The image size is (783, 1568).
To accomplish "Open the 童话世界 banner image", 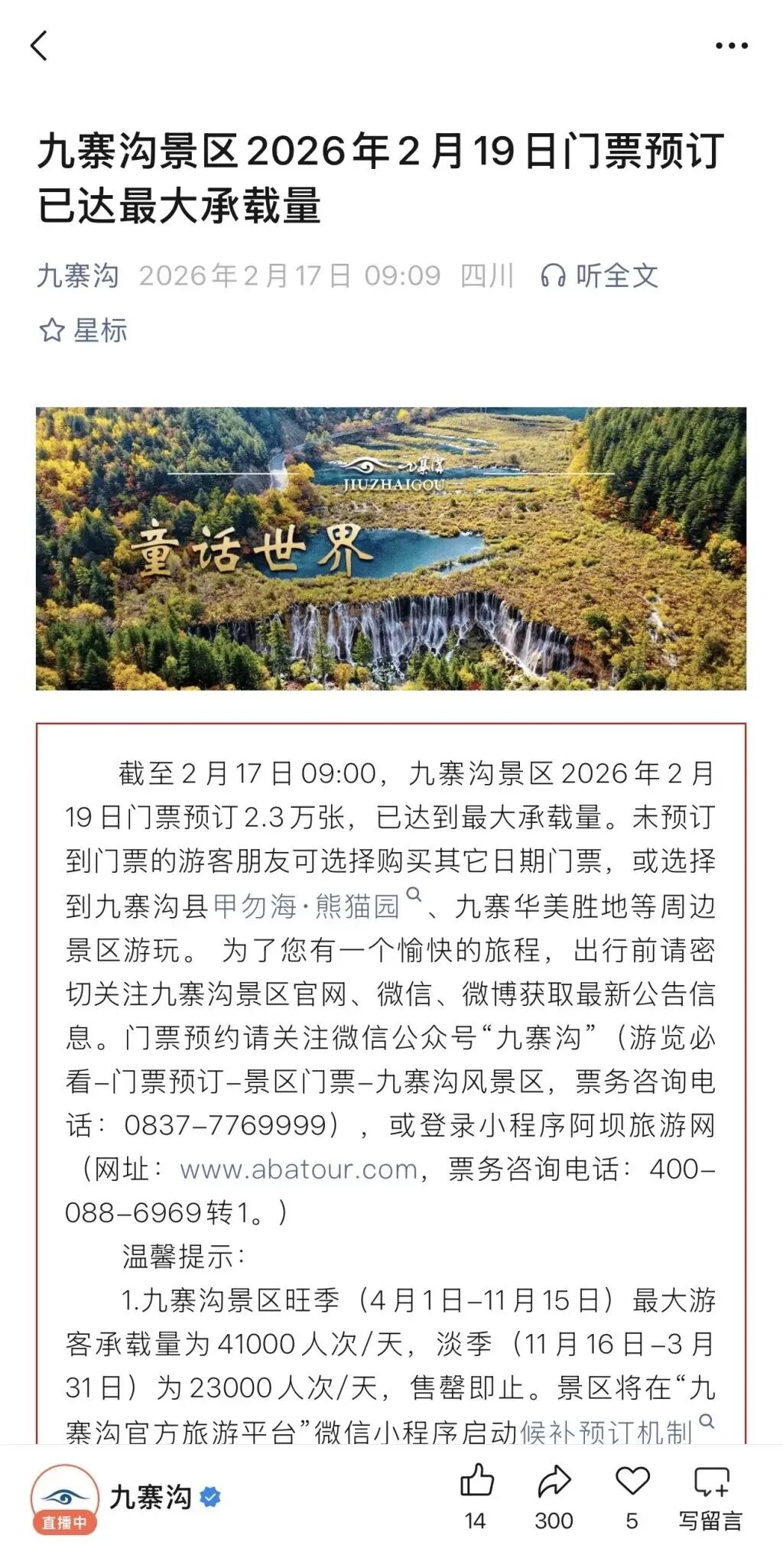I will 391,548.
